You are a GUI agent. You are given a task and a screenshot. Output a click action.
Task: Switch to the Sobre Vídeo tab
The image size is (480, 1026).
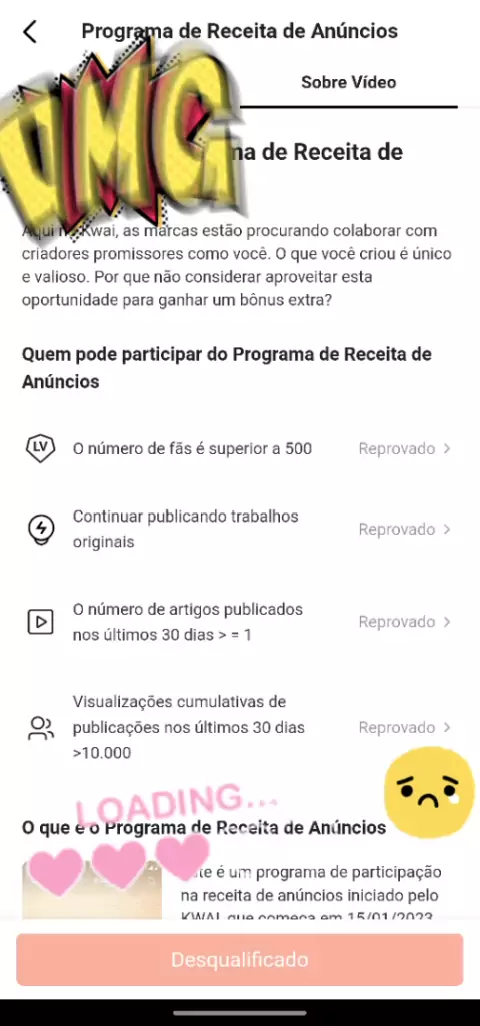click(x=349, y=83)
